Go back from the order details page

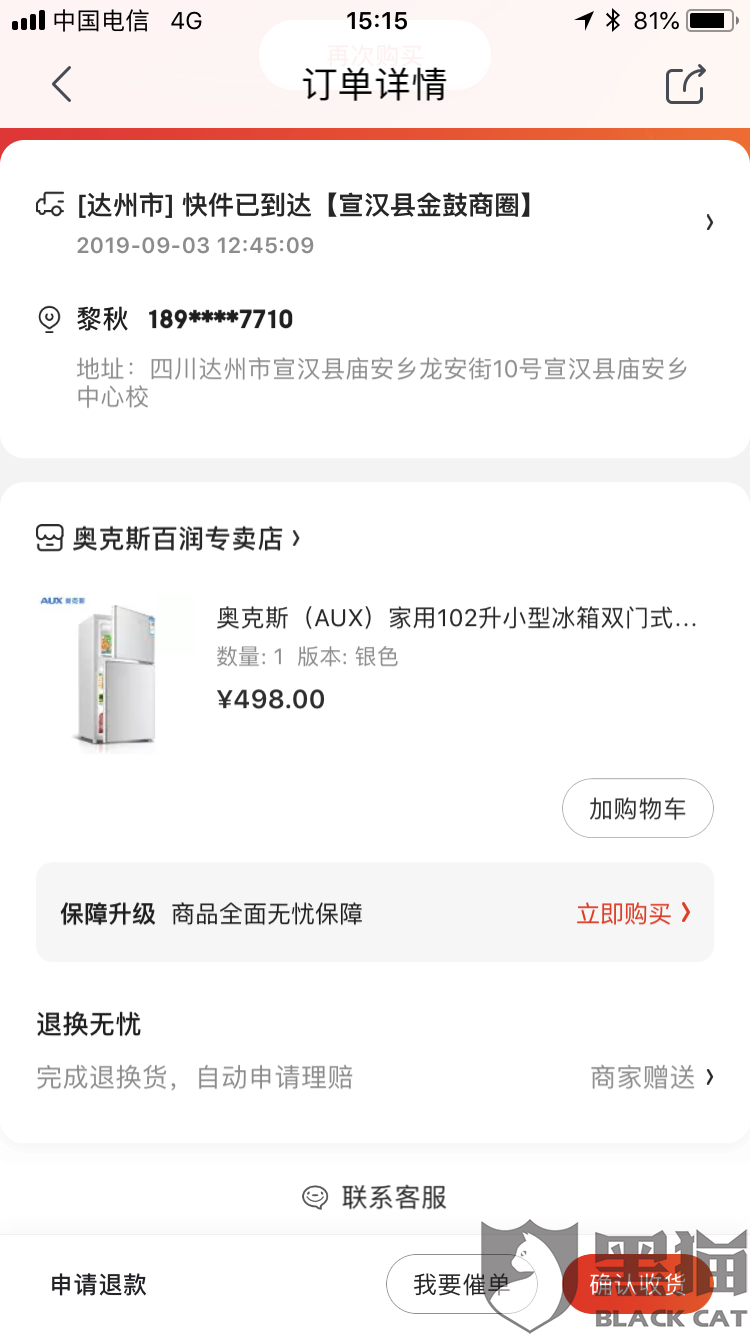pyautogui.click(x=62, y=84)
